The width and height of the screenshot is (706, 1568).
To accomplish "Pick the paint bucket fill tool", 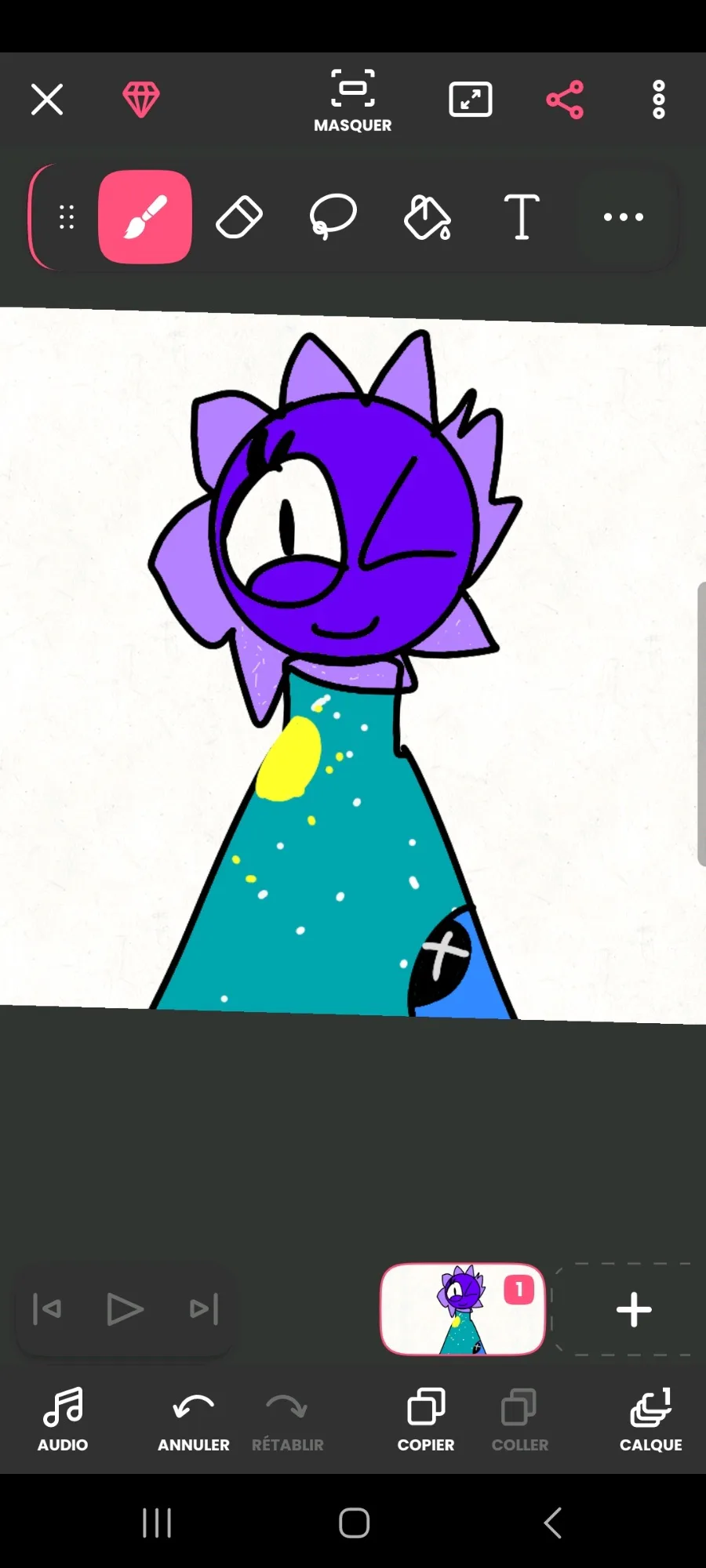I will 428,217.
